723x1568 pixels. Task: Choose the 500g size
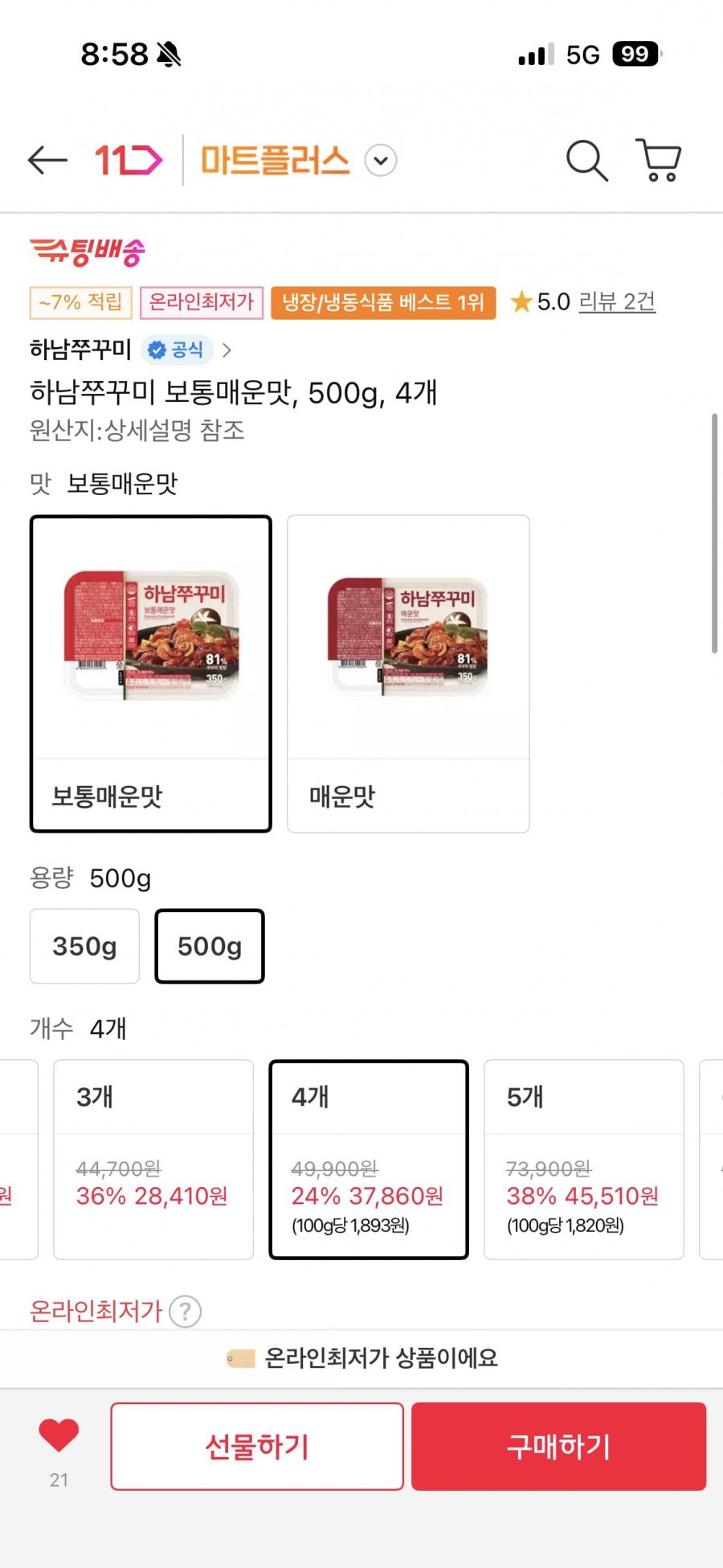pos(210,947)
